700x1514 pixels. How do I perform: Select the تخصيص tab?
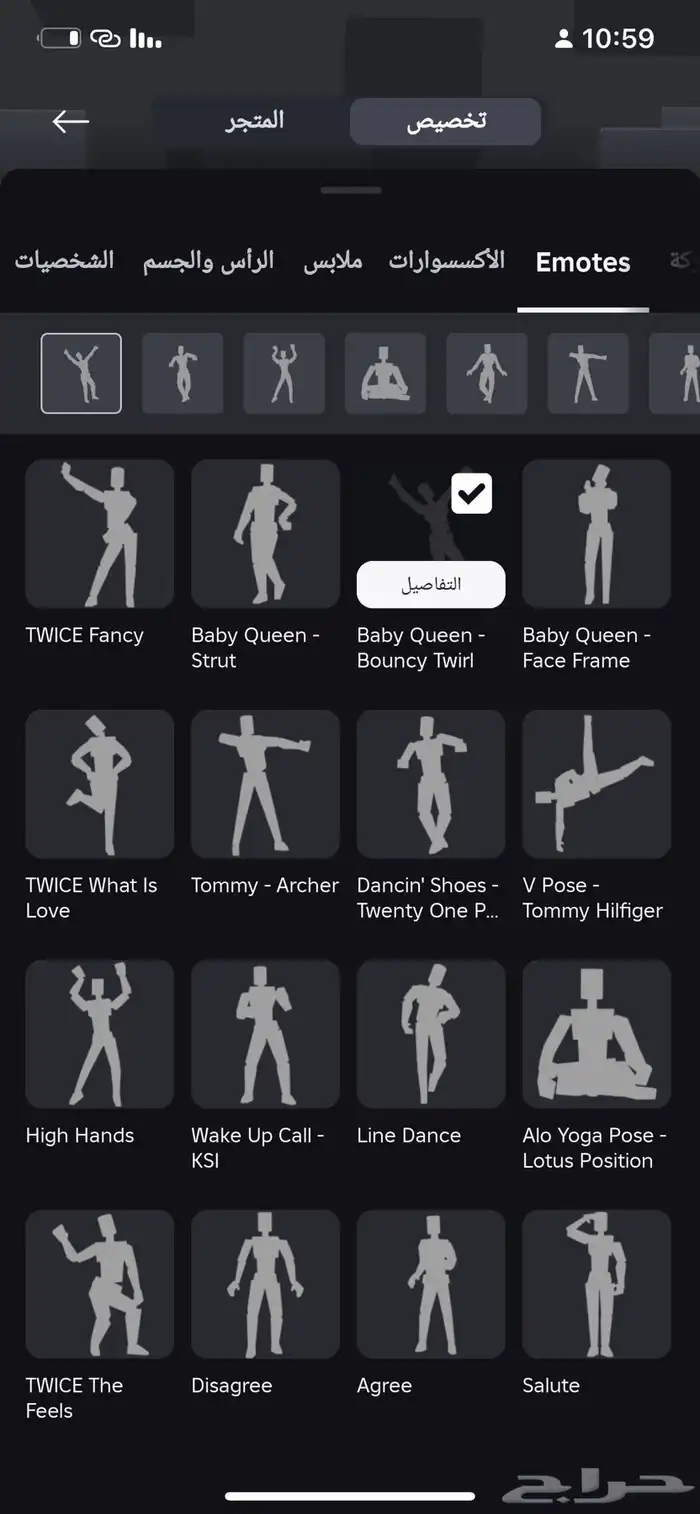pyautogui.click(x=446, y=122)
